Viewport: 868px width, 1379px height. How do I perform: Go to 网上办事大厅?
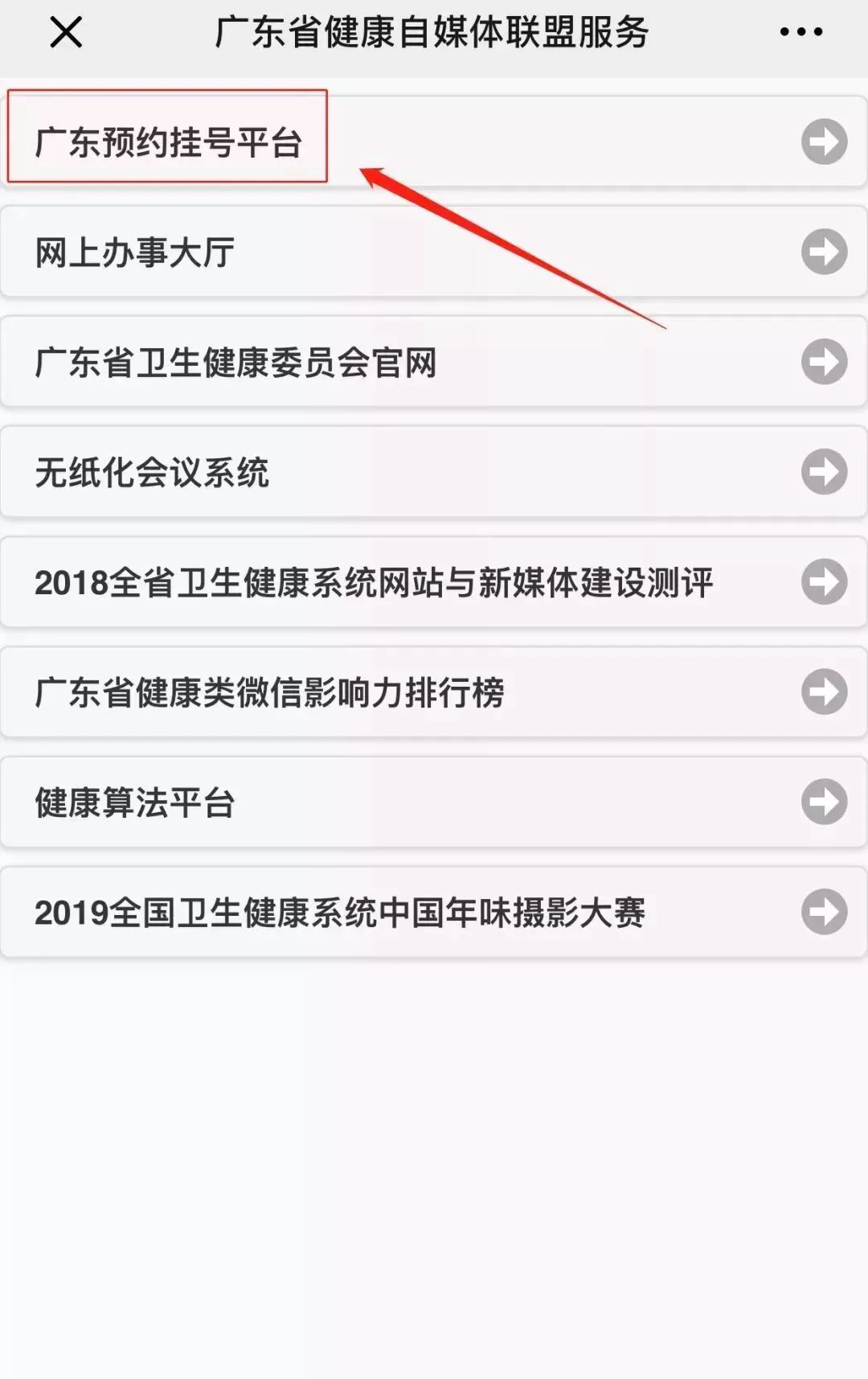point(135,252)
